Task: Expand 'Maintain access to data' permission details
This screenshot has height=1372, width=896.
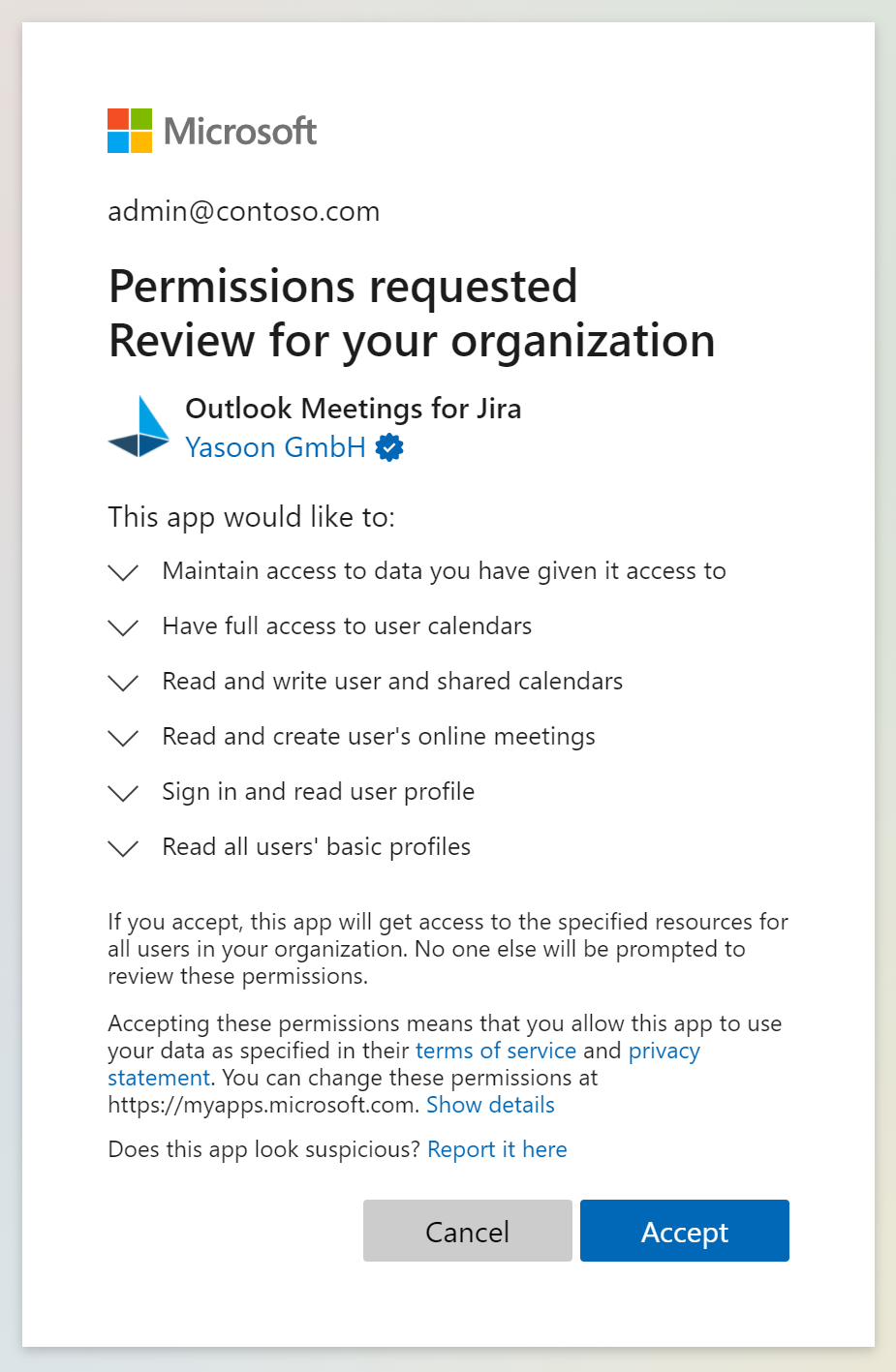Action: coord(123,572)
